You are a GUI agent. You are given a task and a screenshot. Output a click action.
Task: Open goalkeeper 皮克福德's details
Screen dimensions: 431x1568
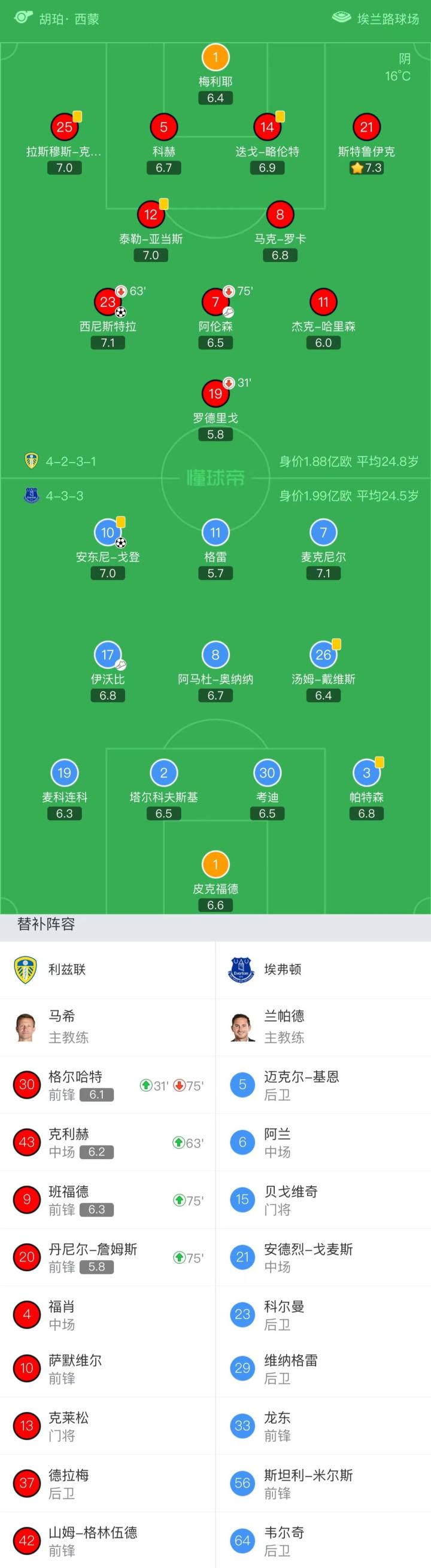click(x=215, y=865)
